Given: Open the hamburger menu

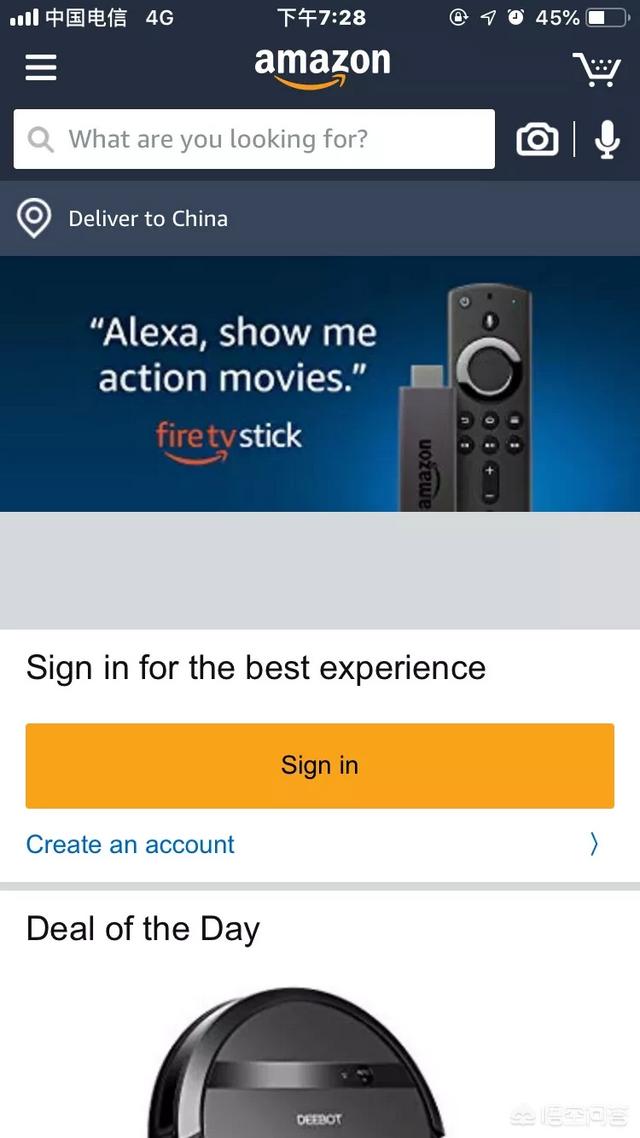Looking at the screenshot, I should click(x=41, y=68).
